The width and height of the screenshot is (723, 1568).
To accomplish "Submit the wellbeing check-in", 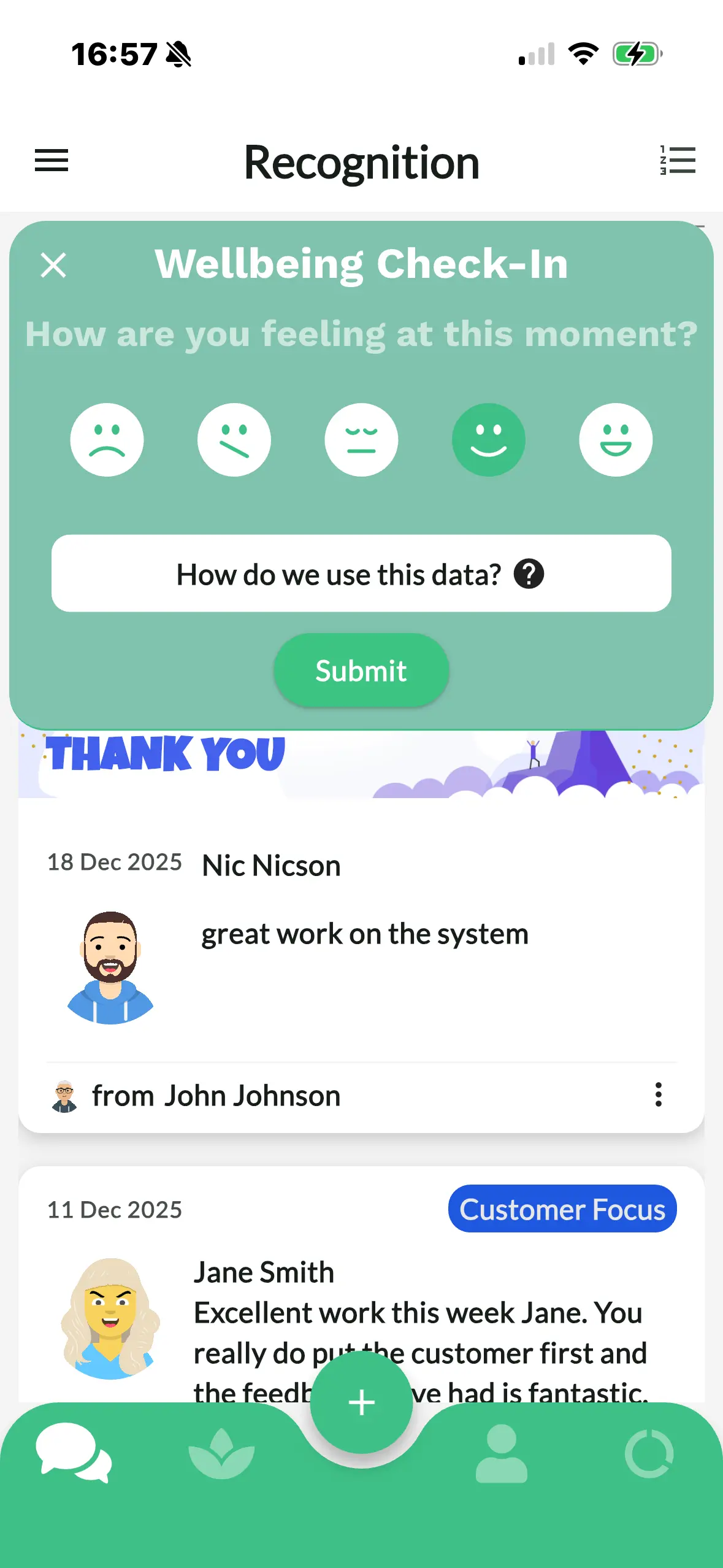I will pyautogui.click(x=361, y=671).
